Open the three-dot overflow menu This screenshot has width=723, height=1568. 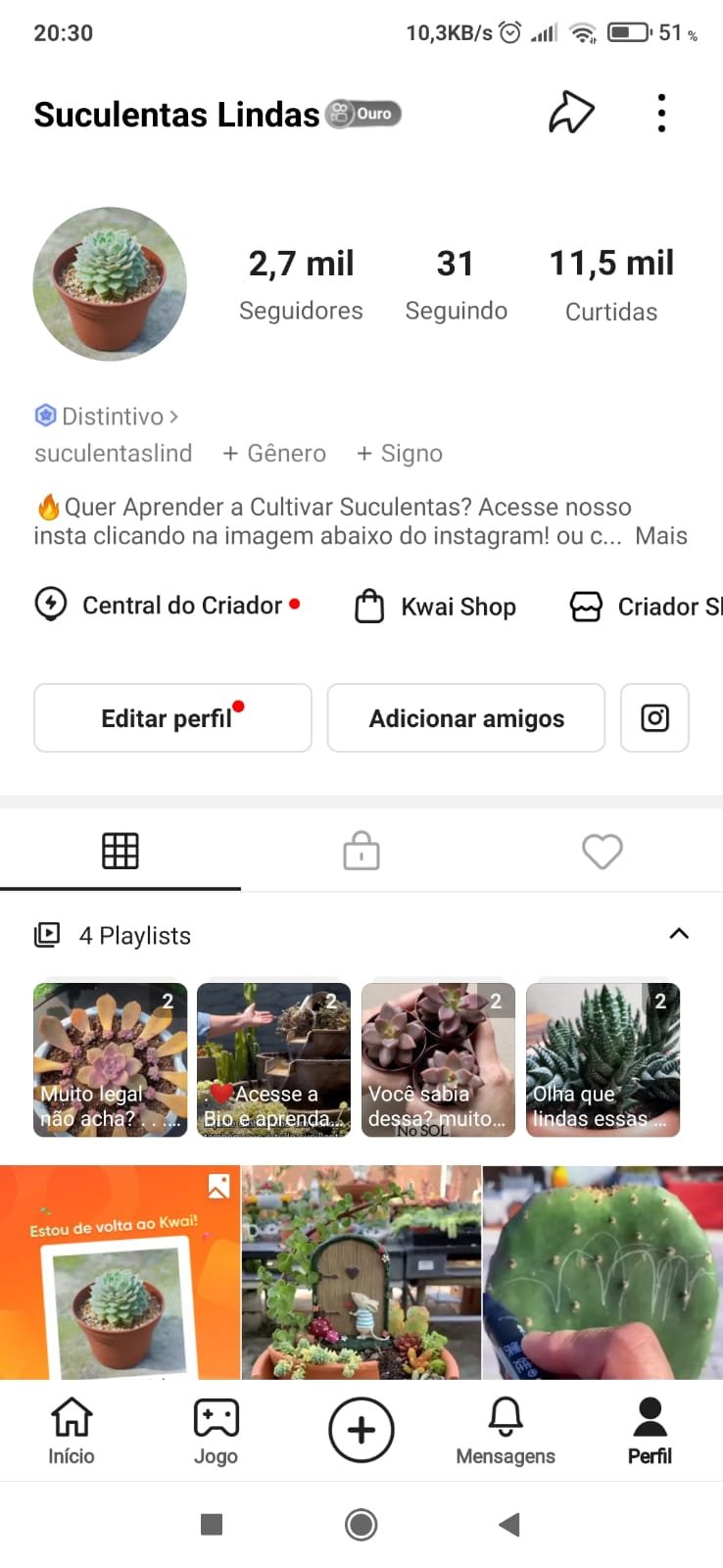tap(662, 114)
